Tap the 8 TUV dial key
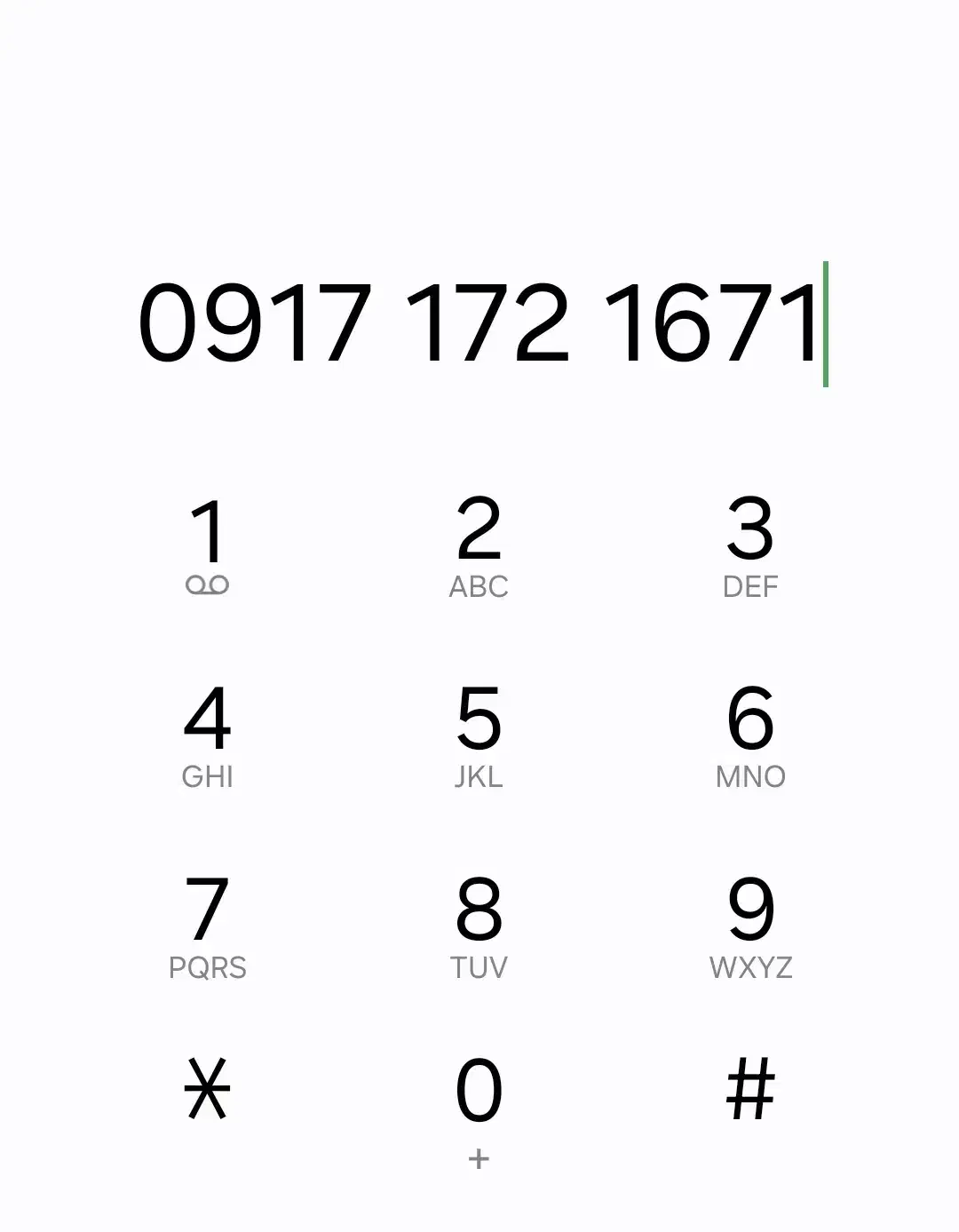This screenshot has height=1232, width=959. [479, 924]
